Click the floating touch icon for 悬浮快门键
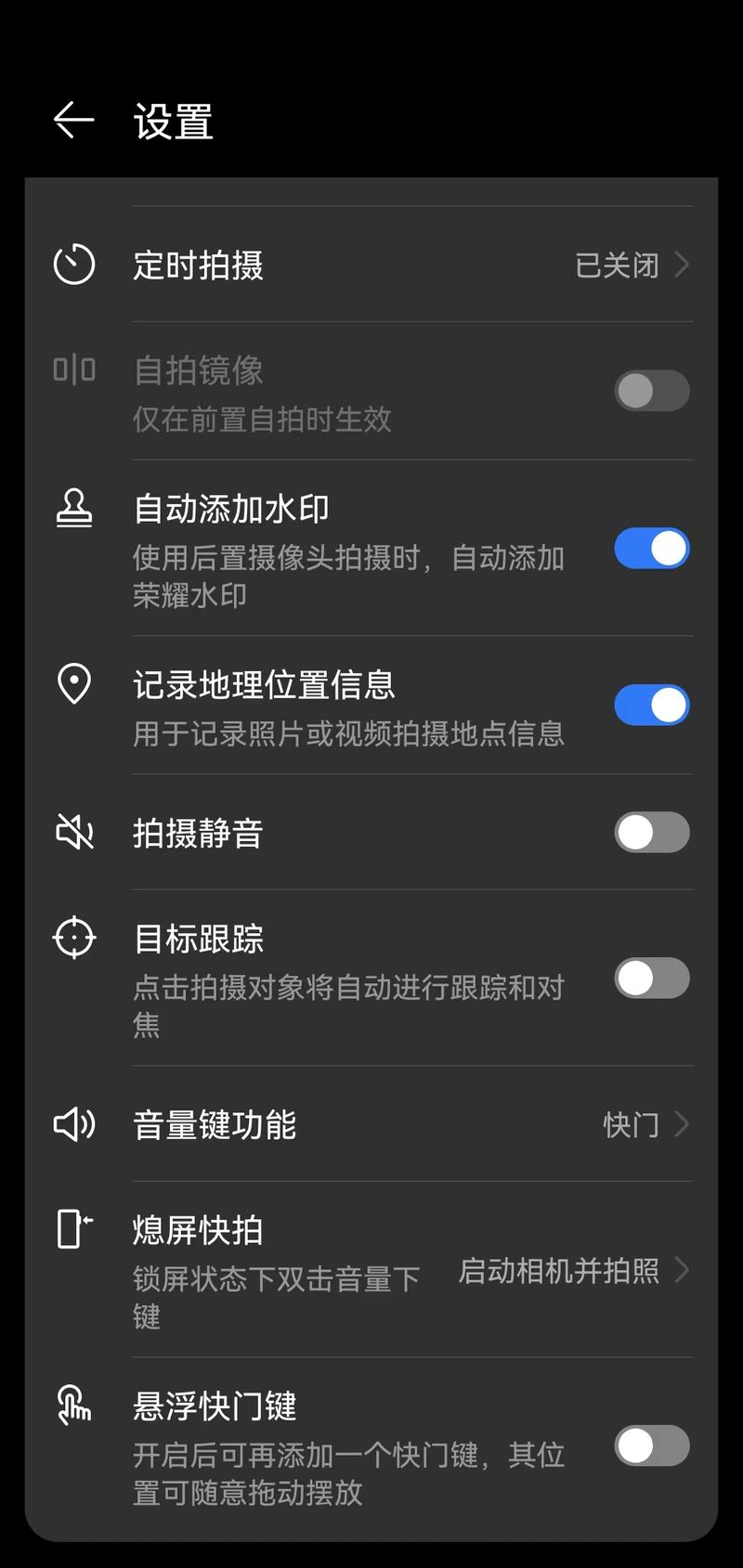The image size is (743, 1568). coord(74,1405)
